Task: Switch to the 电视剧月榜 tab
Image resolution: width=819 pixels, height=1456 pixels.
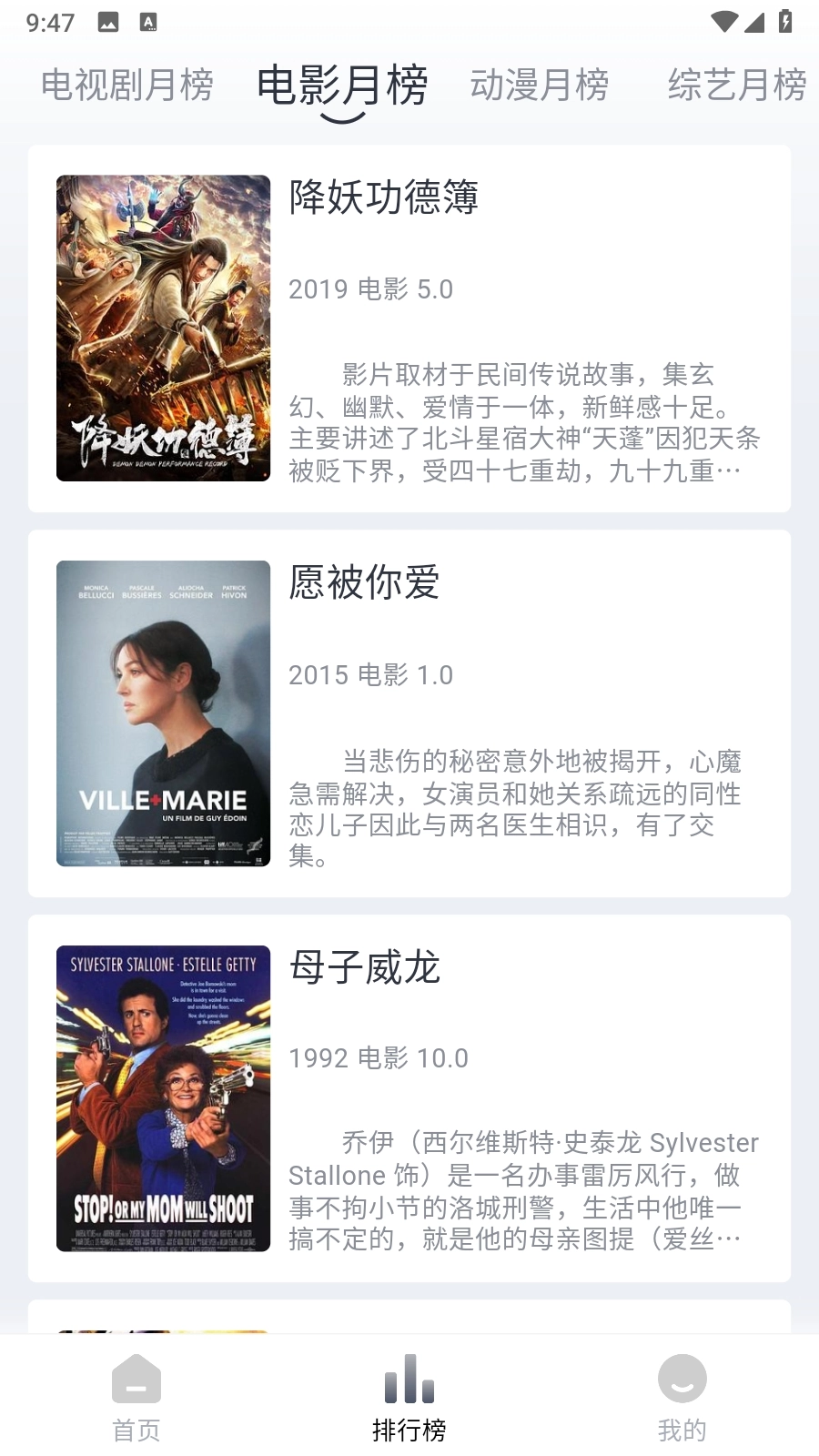Action: 127,86
